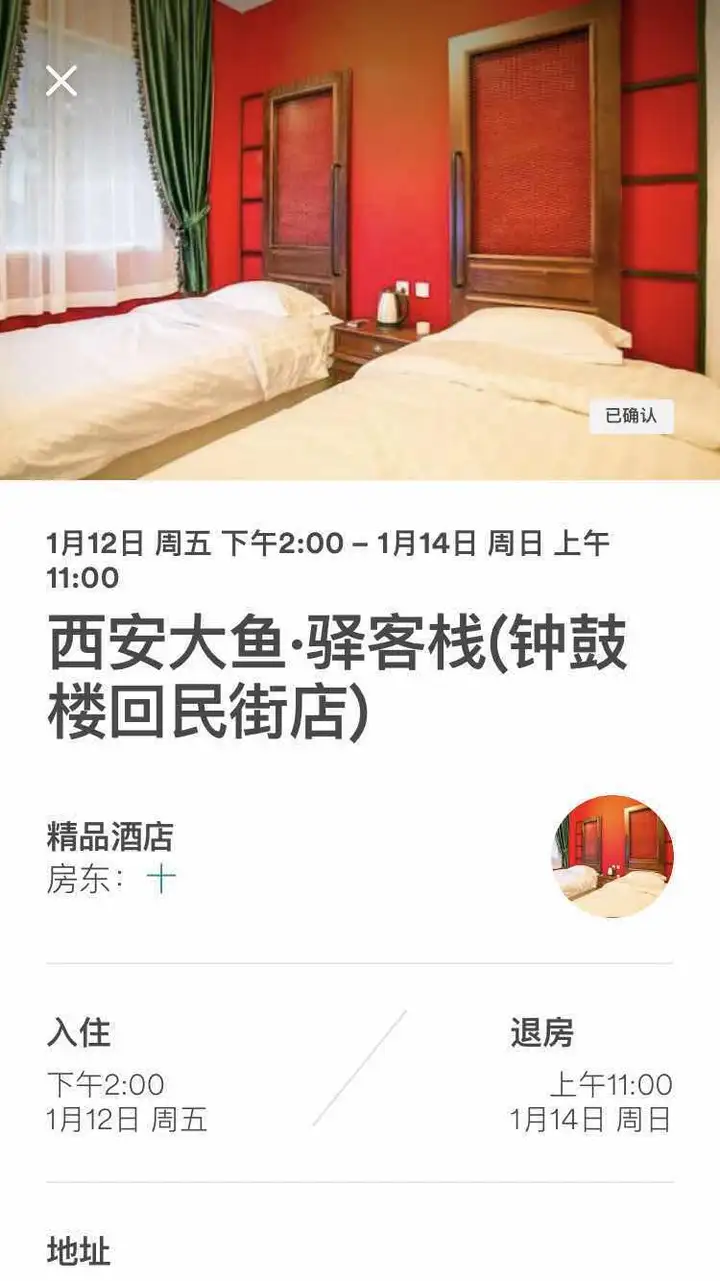The image size is (720, 1281).
Task: Open the host's round profile photo
Action: tap(612, 856)
